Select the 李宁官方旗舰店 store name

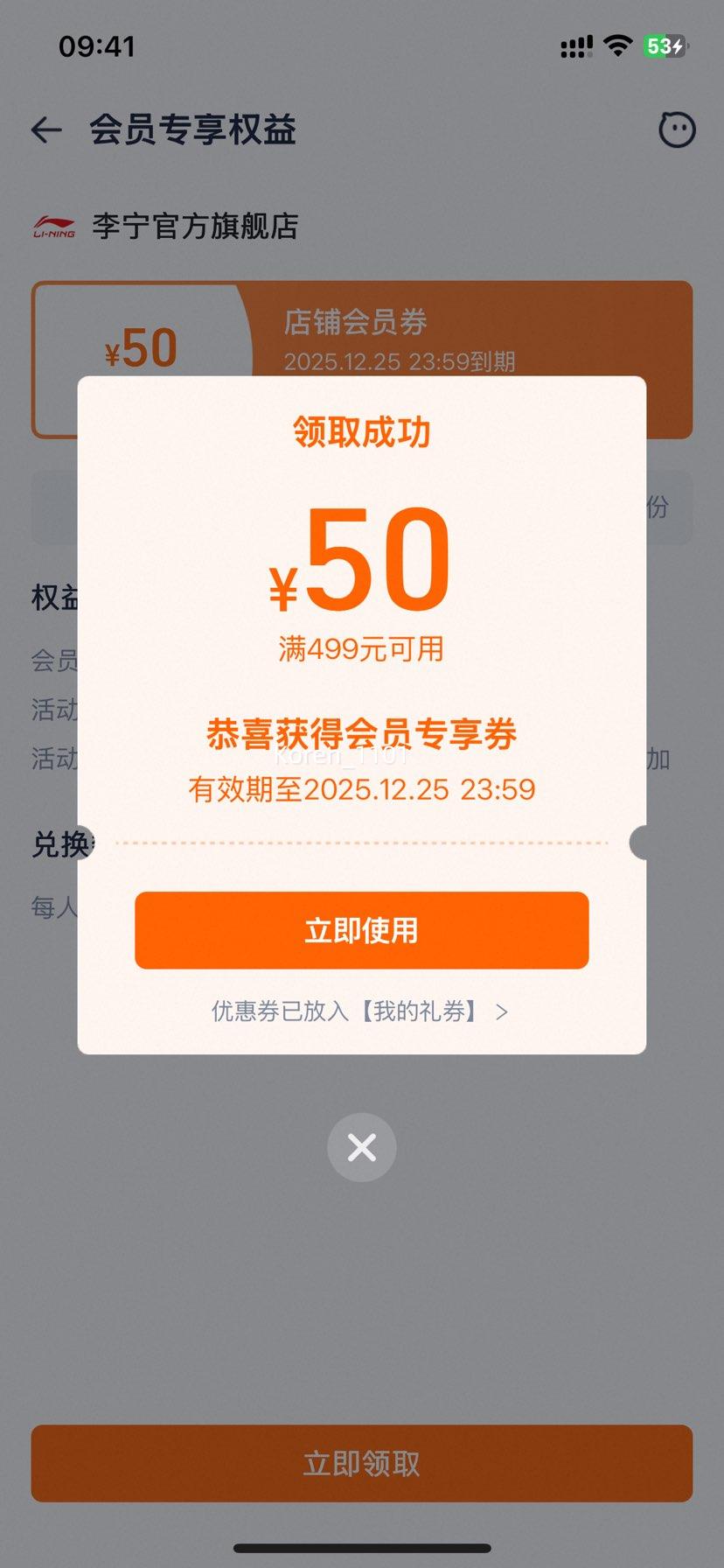[x=196, y=227]
